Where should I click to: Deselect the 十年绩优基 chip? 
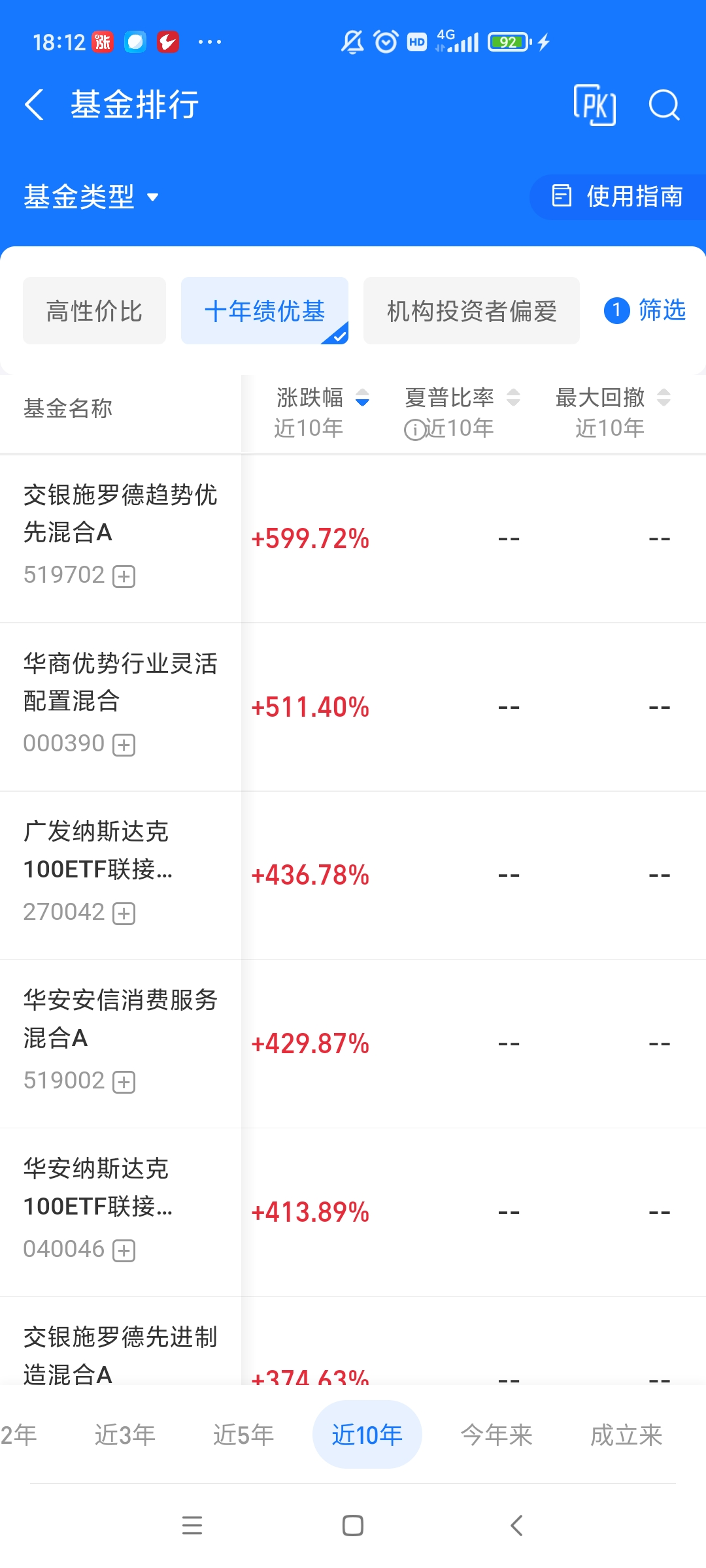pyautogui.click(x=264, y=311)
